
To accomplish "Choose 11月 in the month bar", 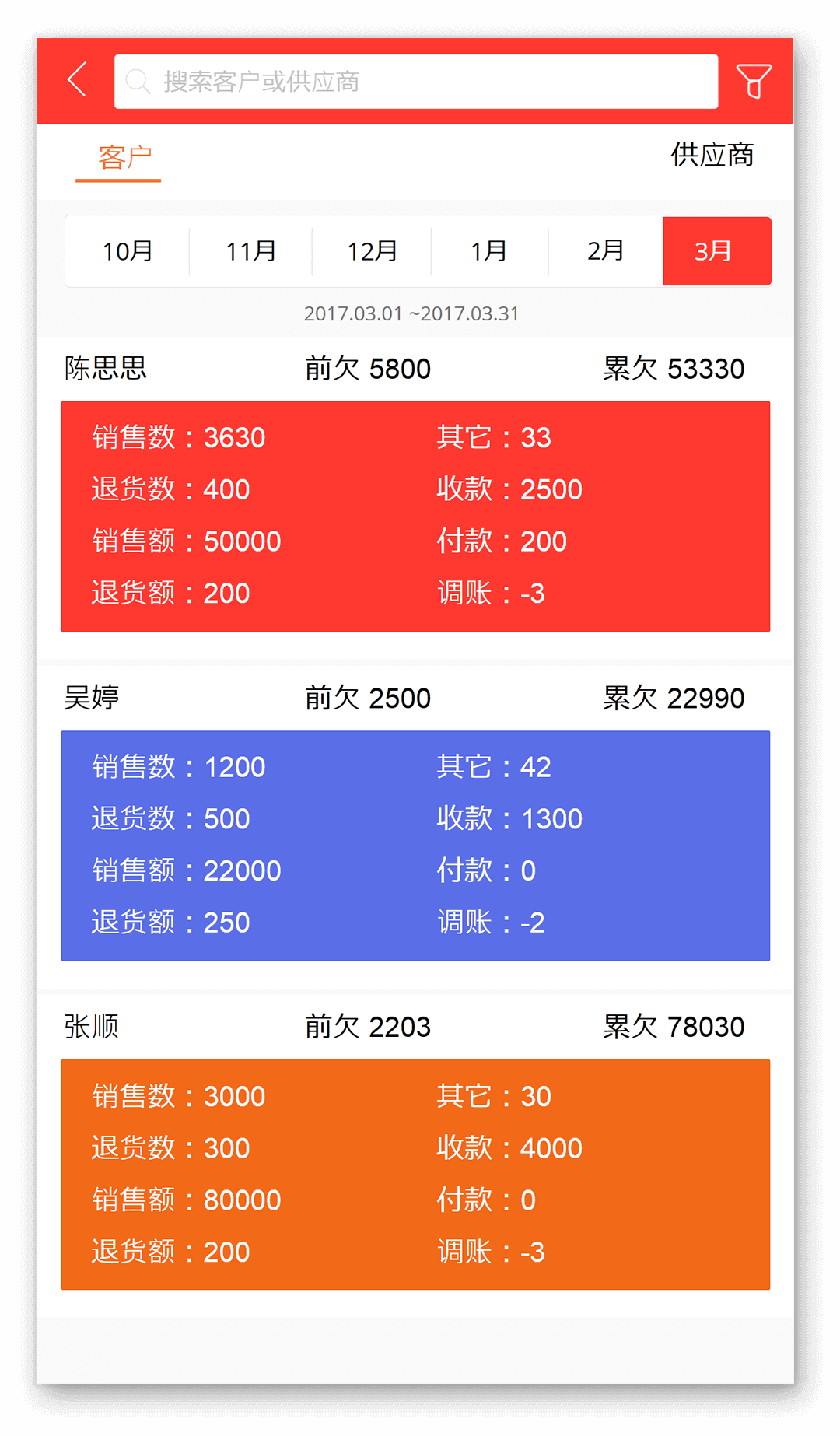I will tap(250, 251).
